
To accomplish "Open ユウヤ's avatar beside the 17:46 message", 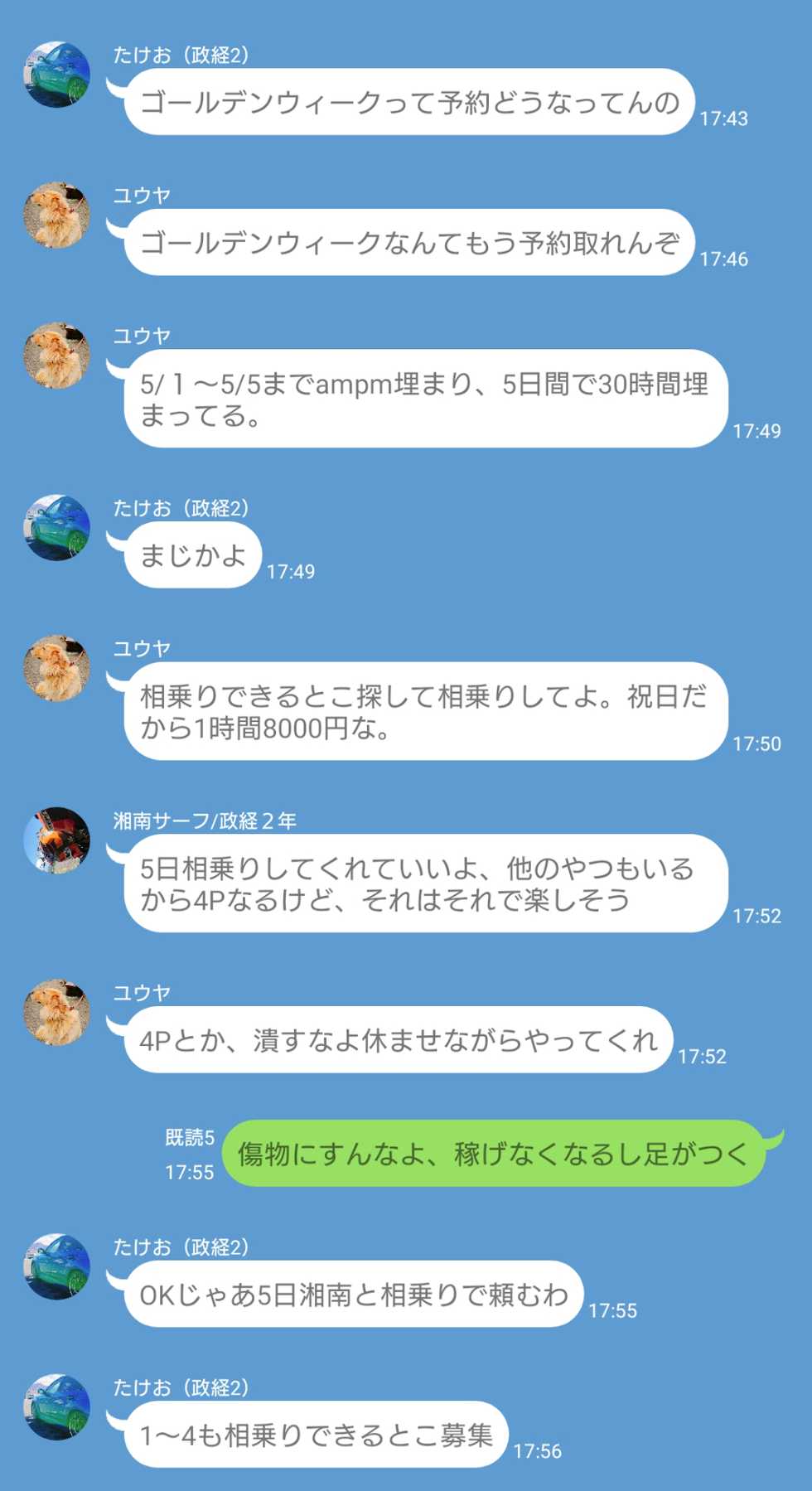I will (x=56, y=215).
